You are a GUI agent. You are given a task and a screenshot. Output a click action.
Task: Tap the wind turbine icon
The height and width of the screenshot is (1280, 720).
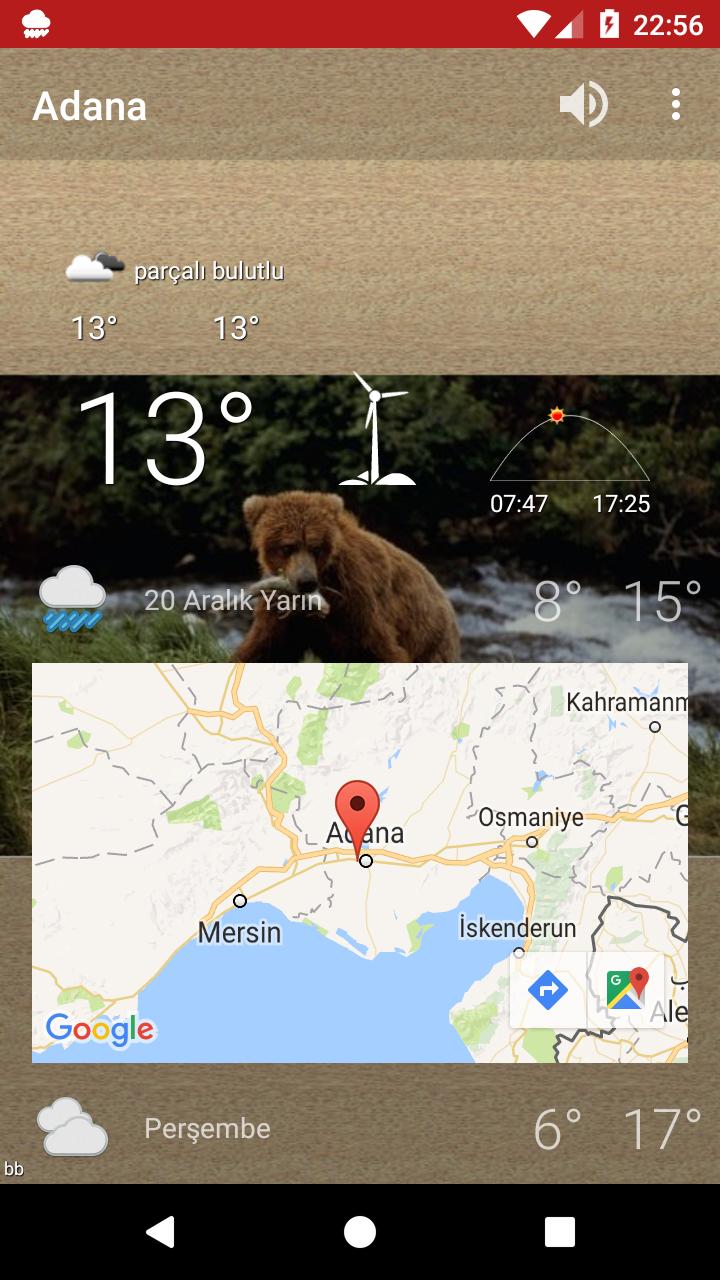click(x=376, y=432)
